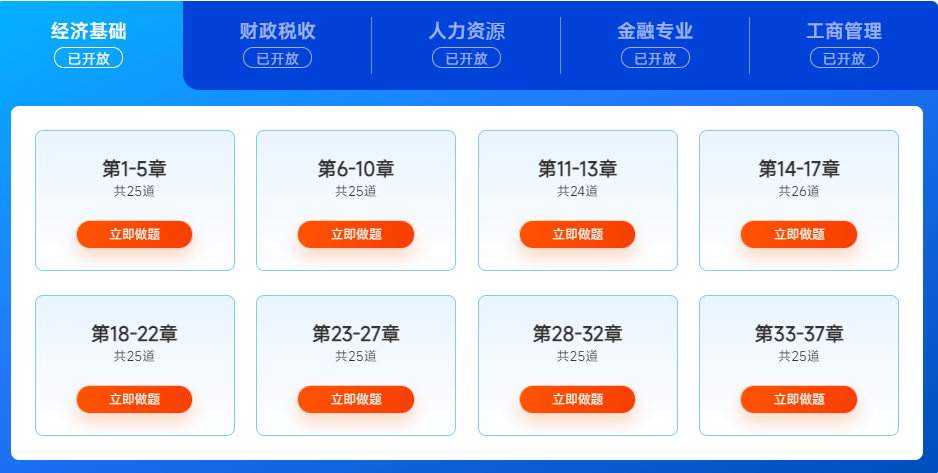Tap 立即做题 under 第6-10章
The height and width of the screenshot is (473, 938).
pos(356,234)
